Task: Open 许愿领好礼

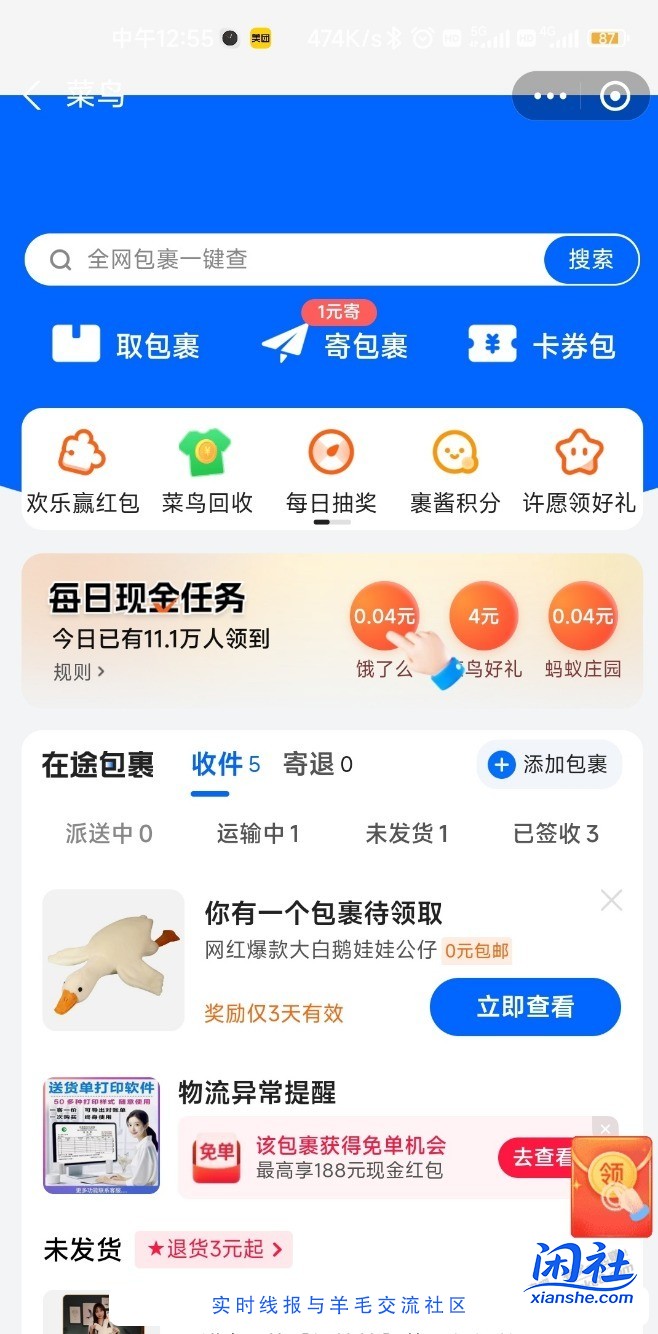Action: tap(579, 472)
